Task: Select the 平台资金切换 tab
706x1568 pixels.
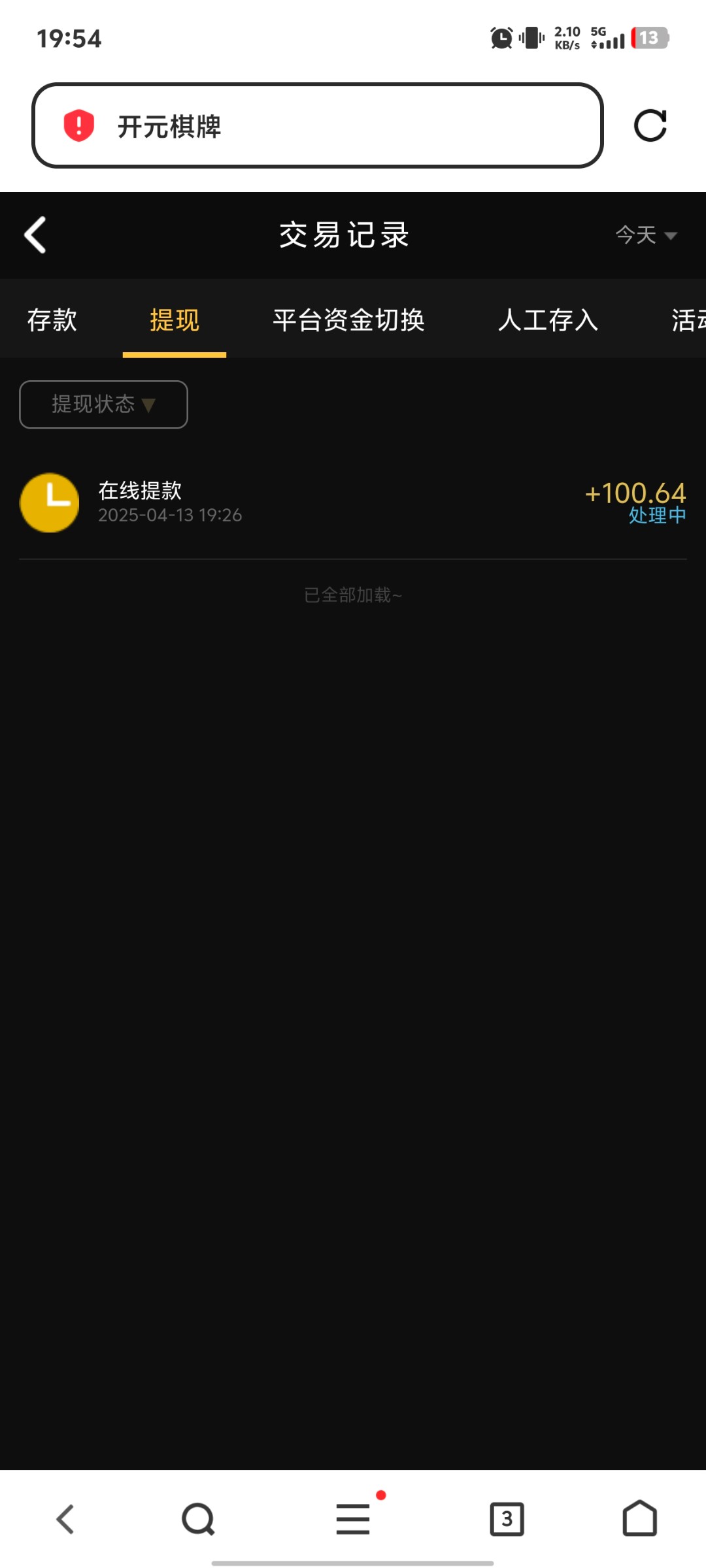Action: (x=350, y=320)
